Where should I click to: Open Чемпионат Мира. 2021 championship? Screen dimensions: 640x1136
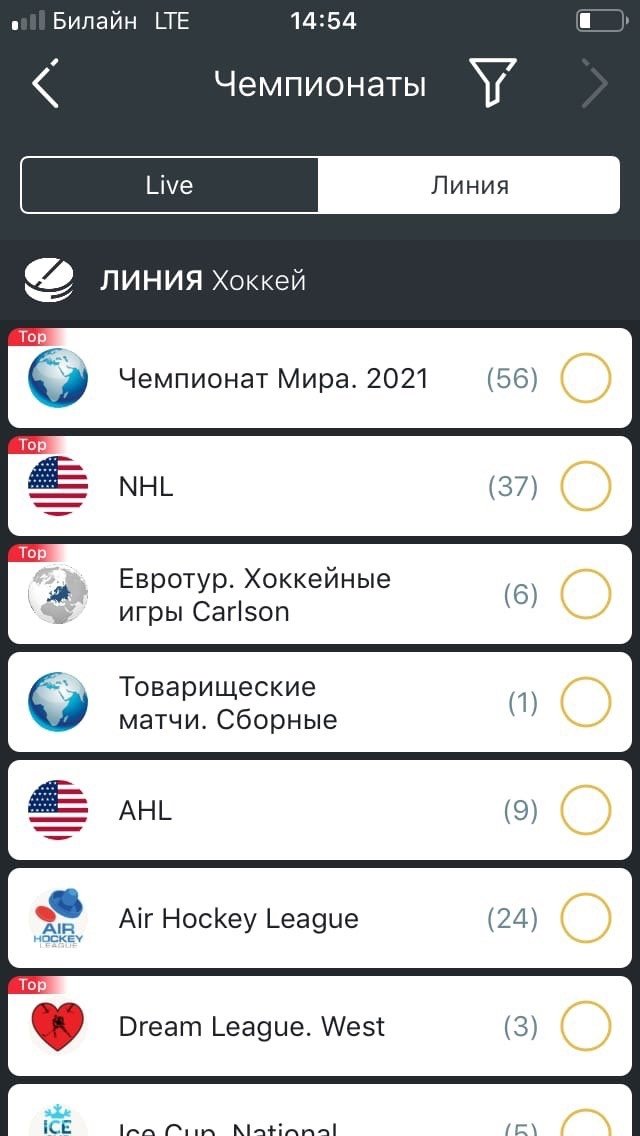(x=273, y=379)
